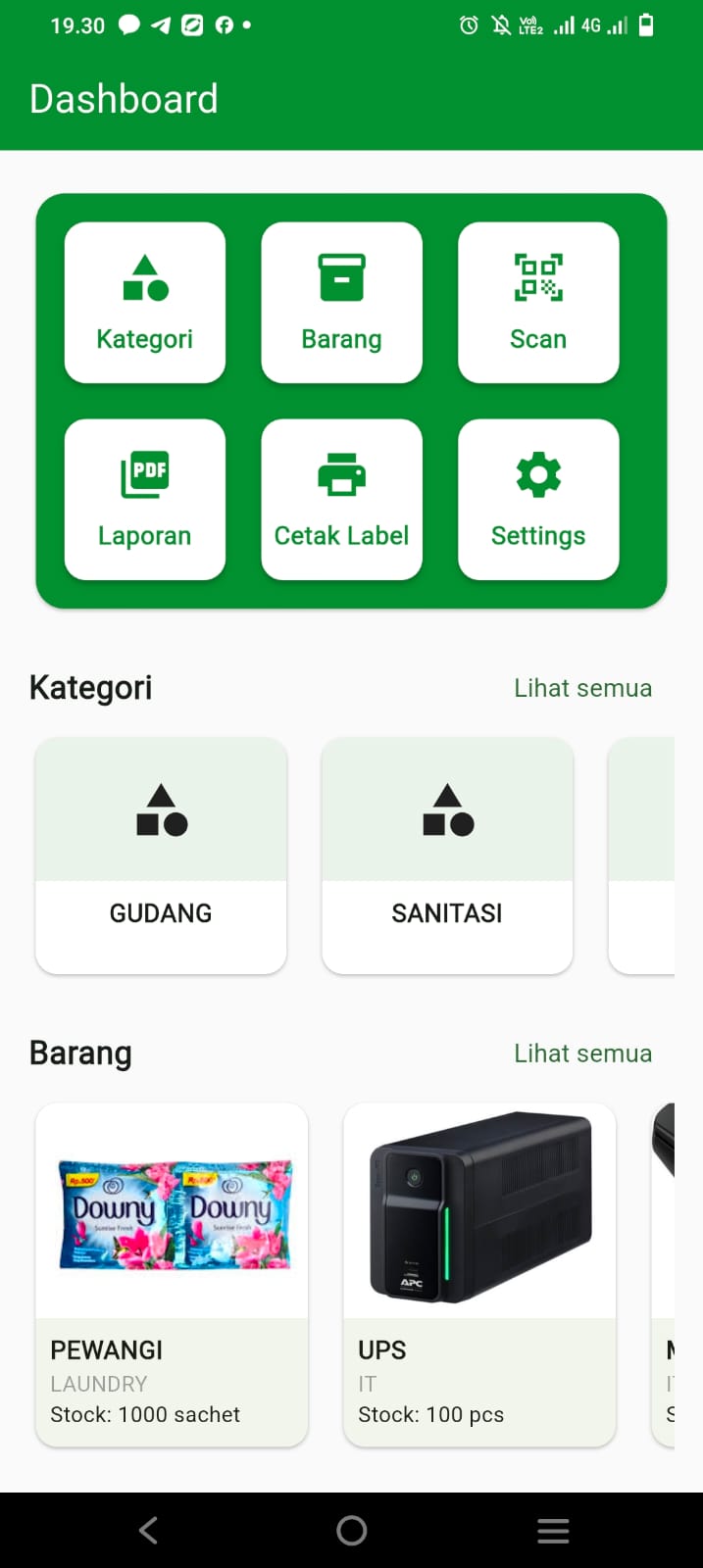Launch the Scan QR tile
Viewport: 703px width, 1568px height.
[x=538, y=302]
